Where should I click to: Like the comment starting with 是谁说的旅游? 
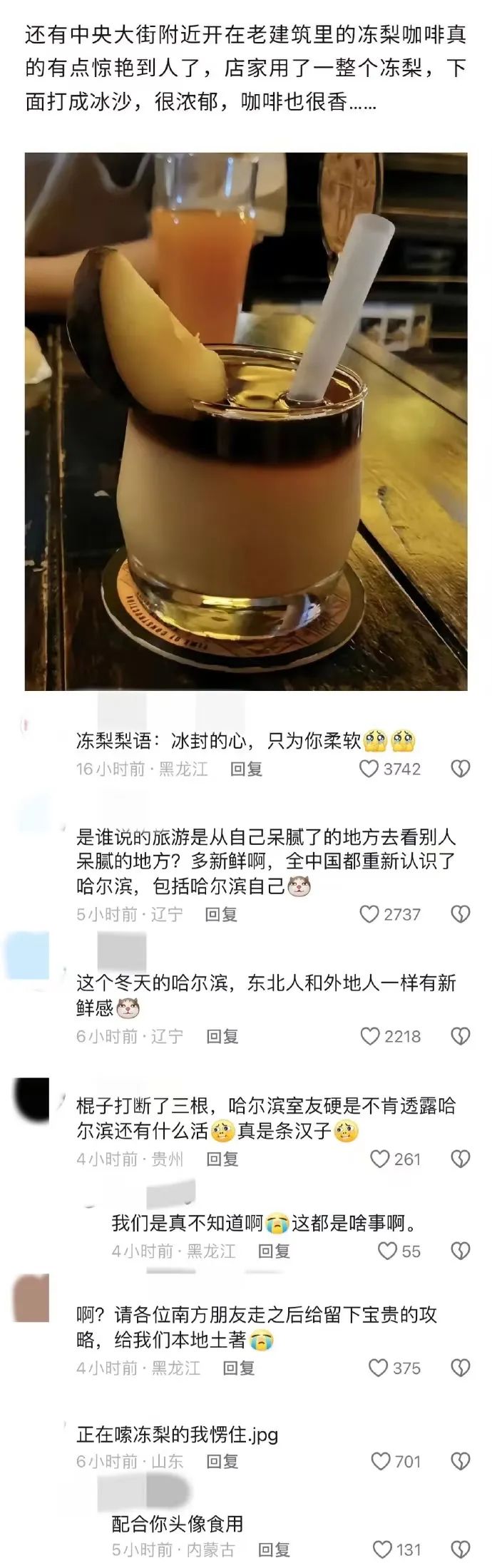[369, 914]
